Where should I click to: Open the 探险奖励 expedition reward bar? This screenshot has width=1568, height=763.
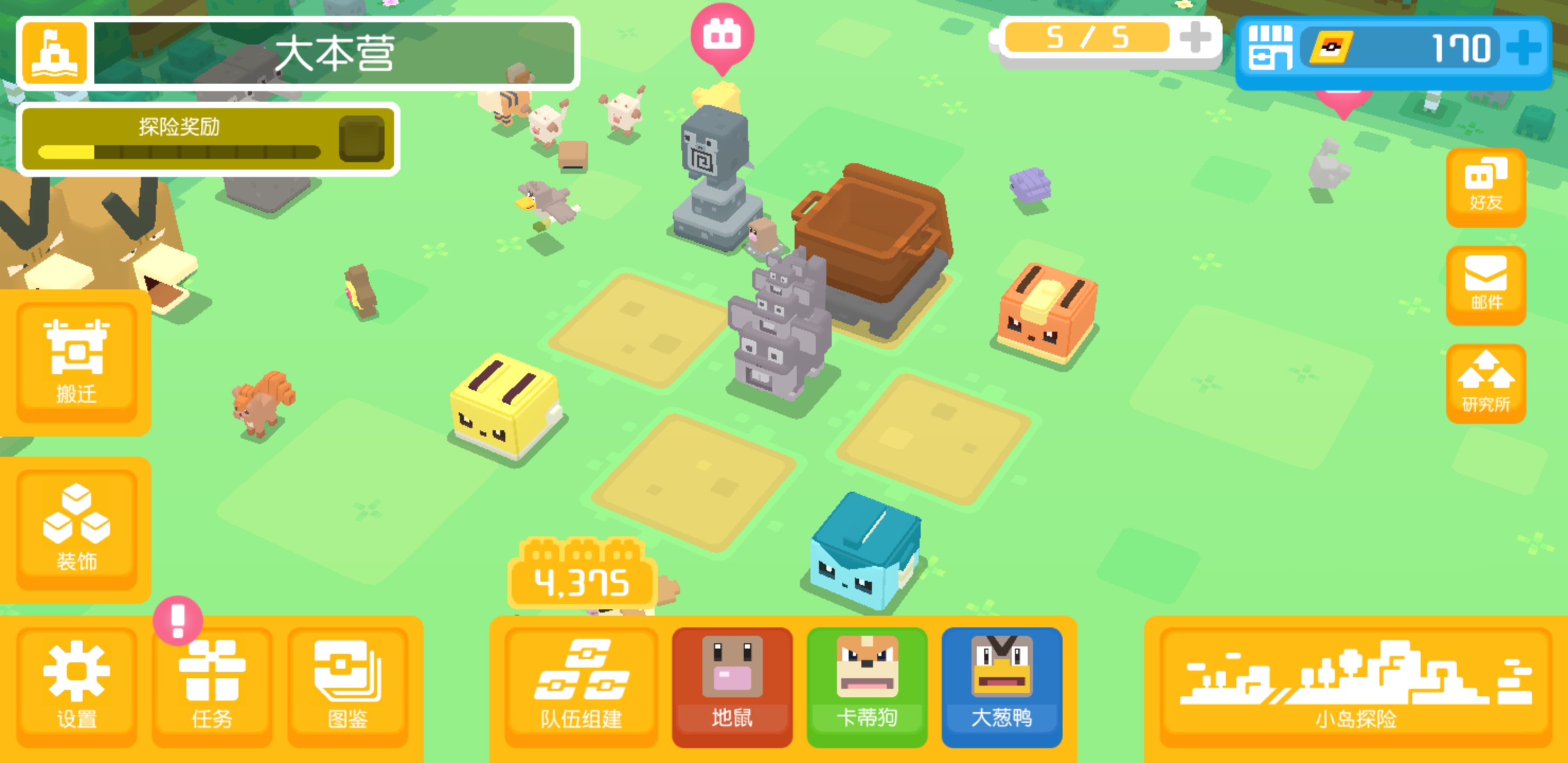pos(207,139)
